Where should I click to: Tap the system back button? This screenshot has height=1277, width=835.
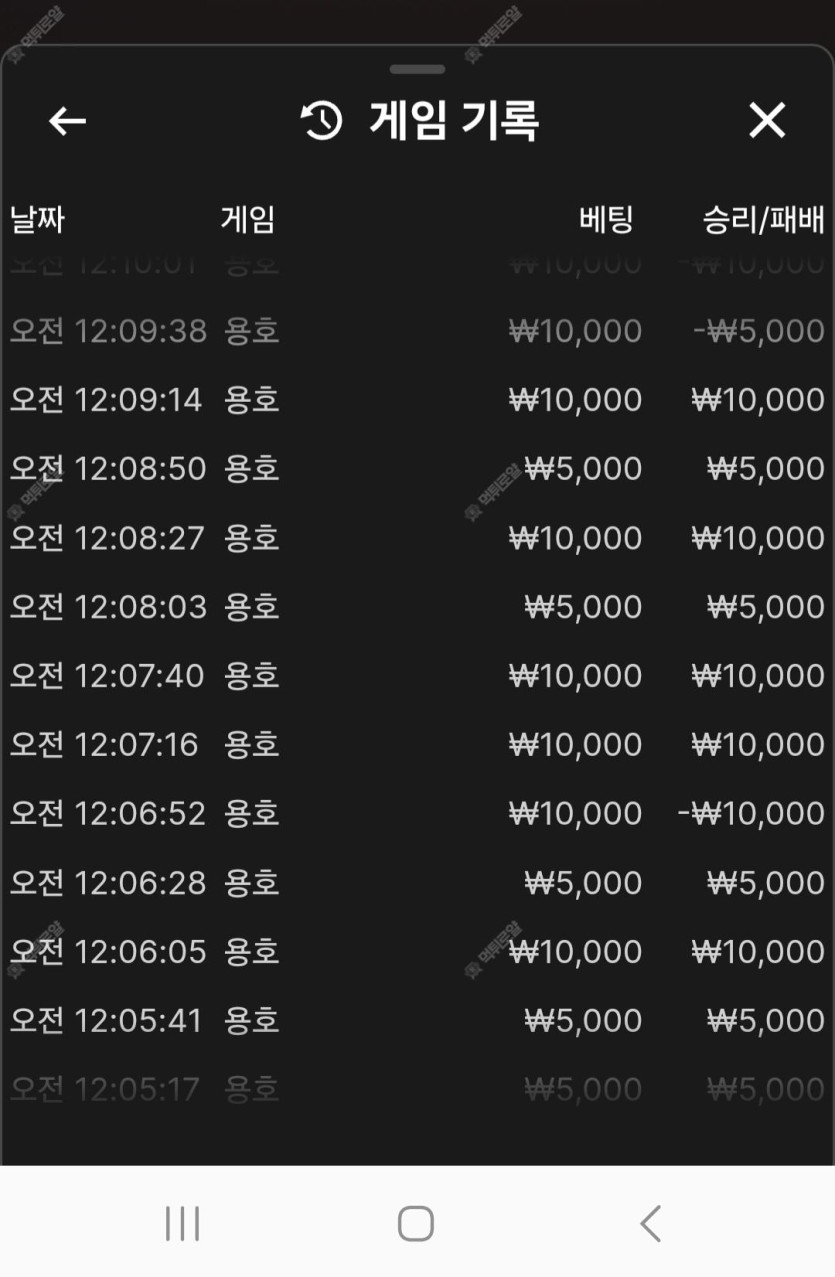pos(650,1223)
